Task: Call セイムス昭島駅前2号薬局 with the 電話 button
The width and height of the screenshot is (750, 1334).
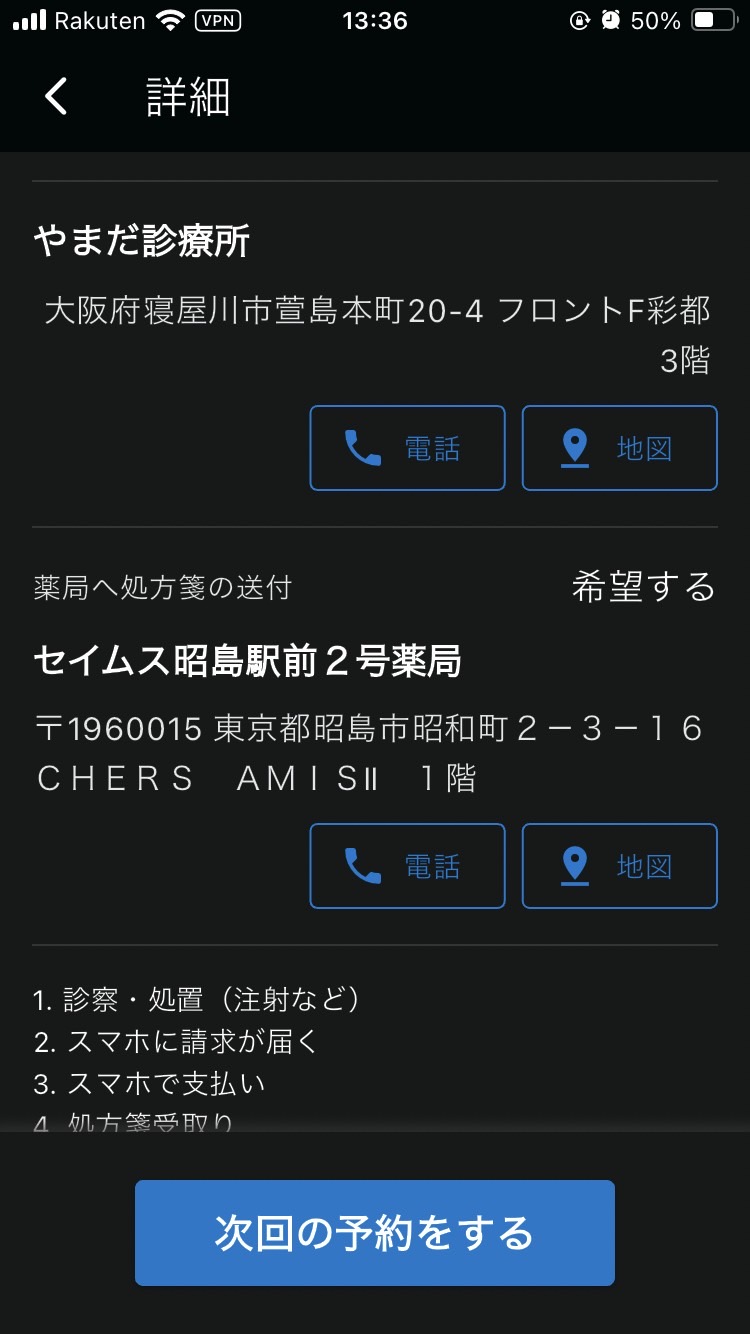Action: pos(407,866)
